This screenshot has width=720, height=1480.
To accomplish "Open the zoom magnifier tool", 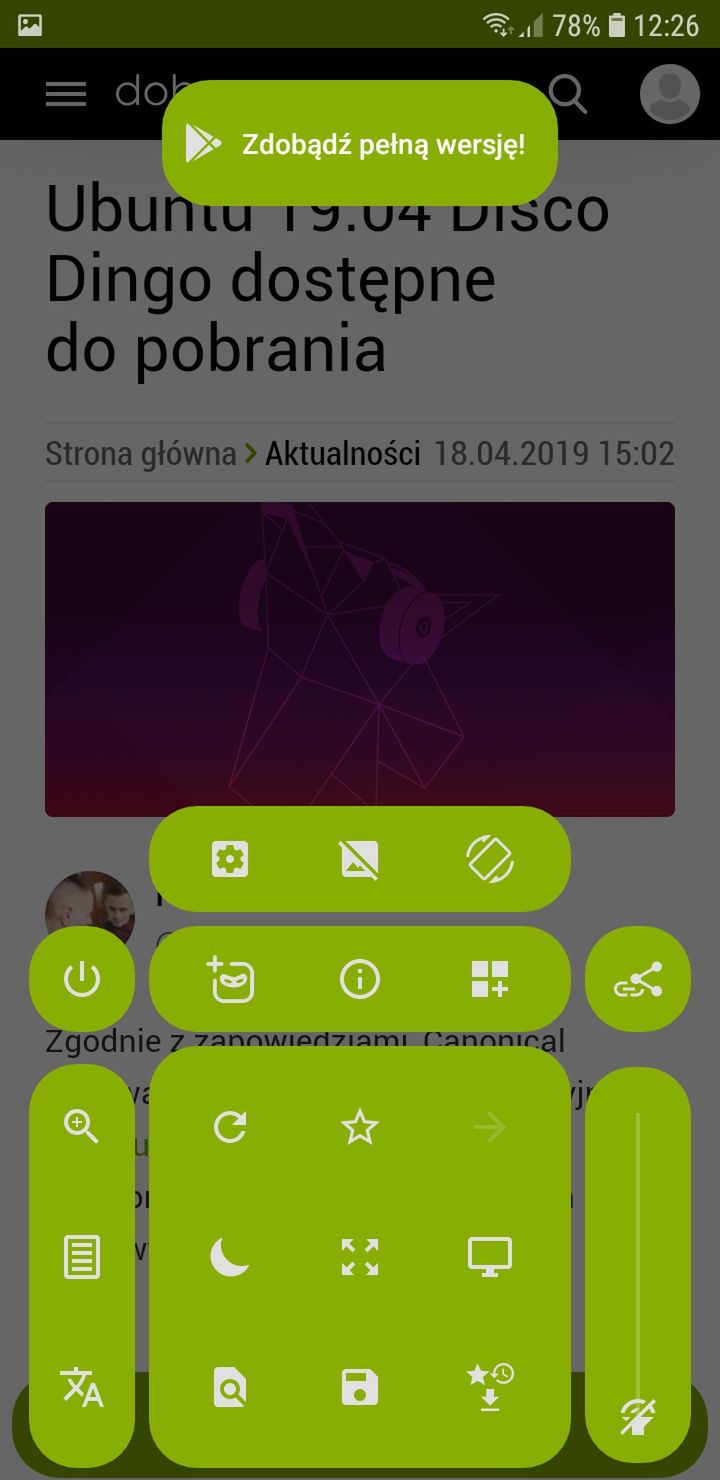I will [82, 1128].
